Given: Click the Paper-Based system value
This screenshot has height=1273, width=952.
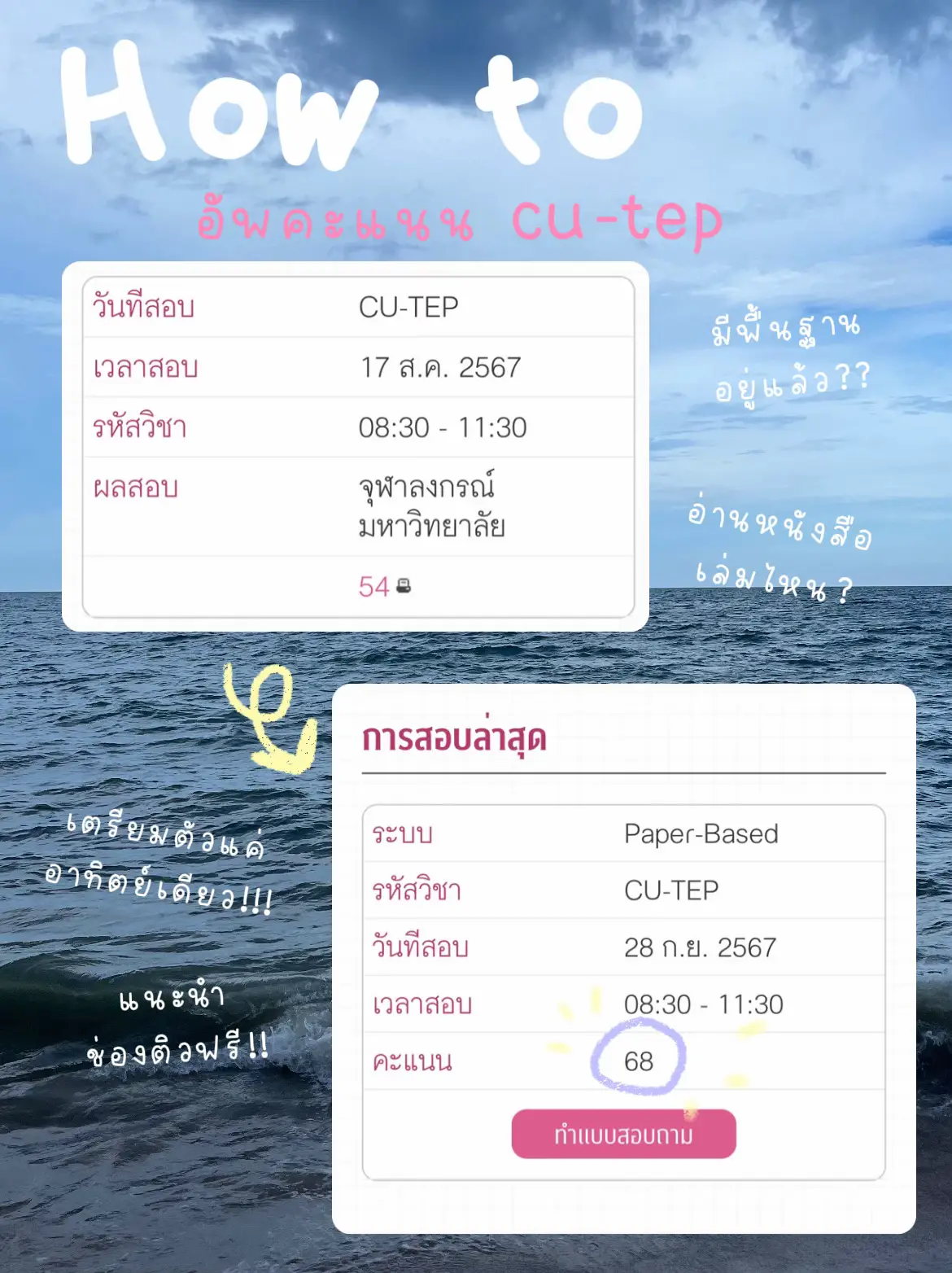Looking at the screenshot, I should coord(701,833).
